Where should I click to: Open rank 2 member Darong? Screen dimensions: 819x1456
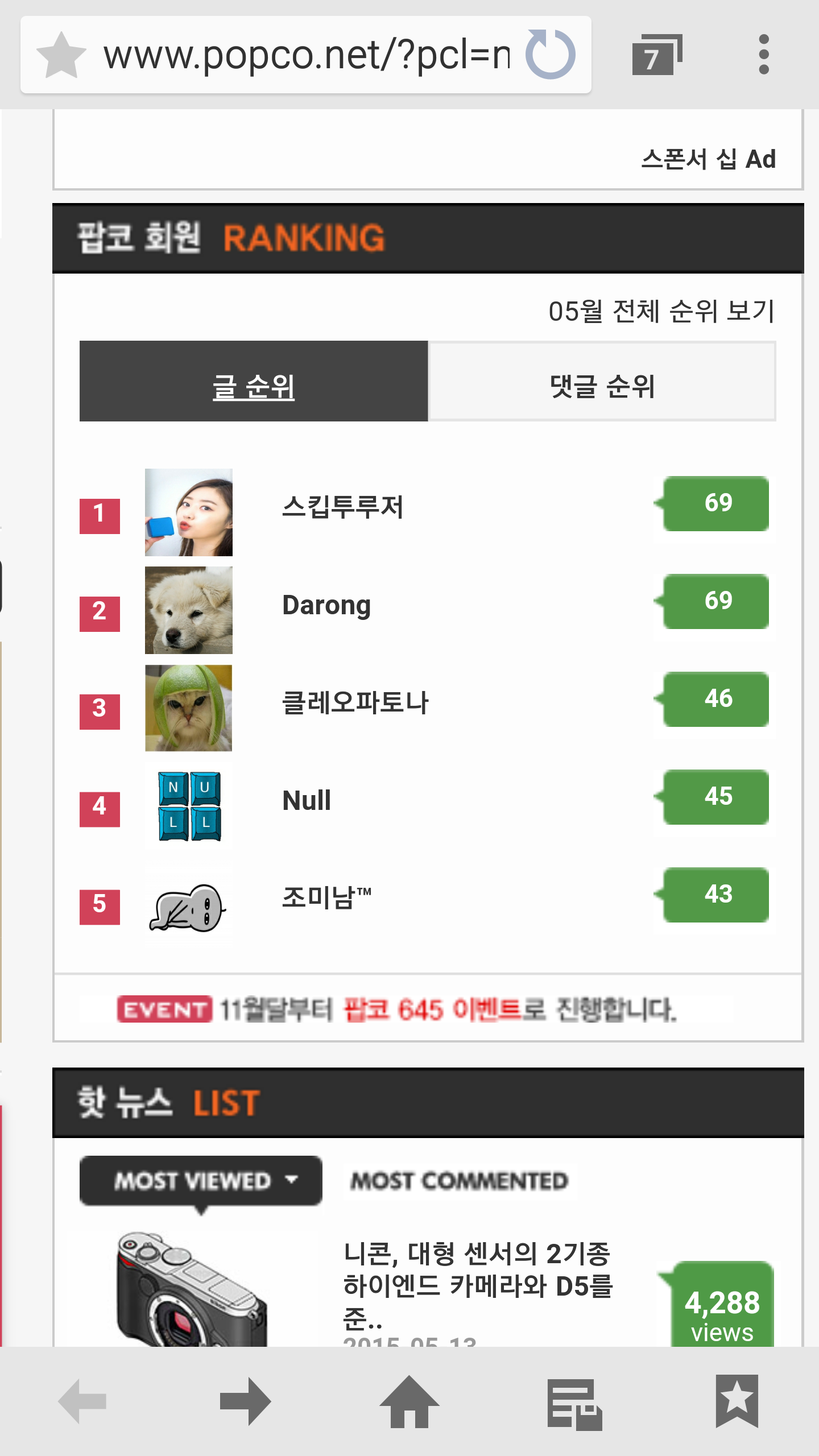(x=326, y=605)
